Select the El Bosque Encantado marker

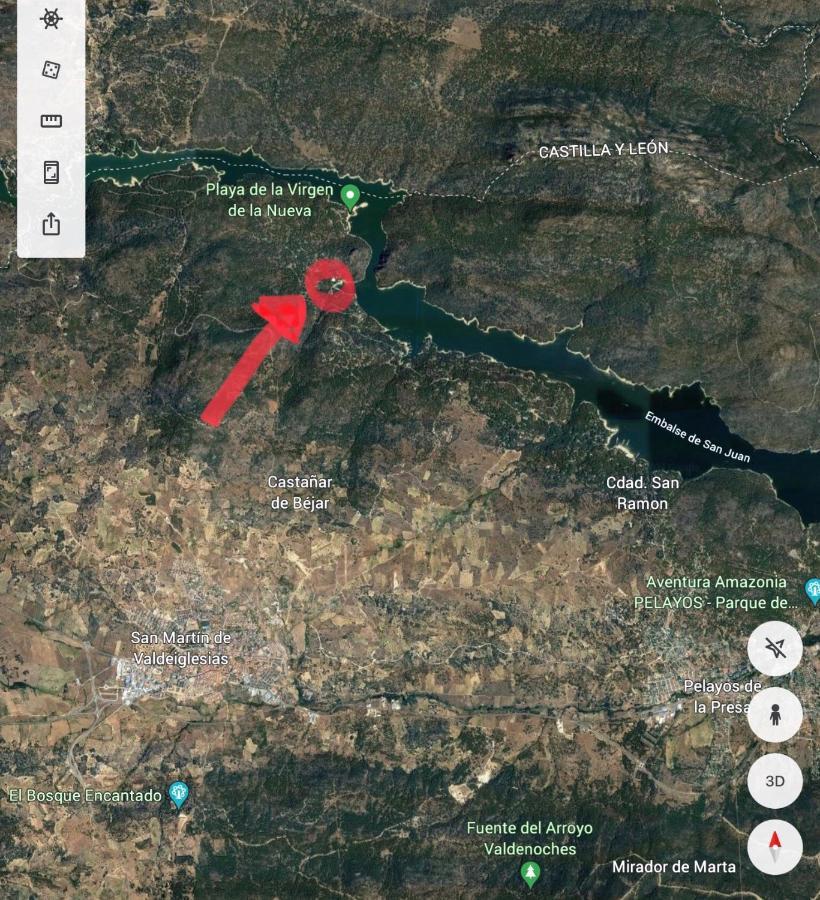coord(179,795)
